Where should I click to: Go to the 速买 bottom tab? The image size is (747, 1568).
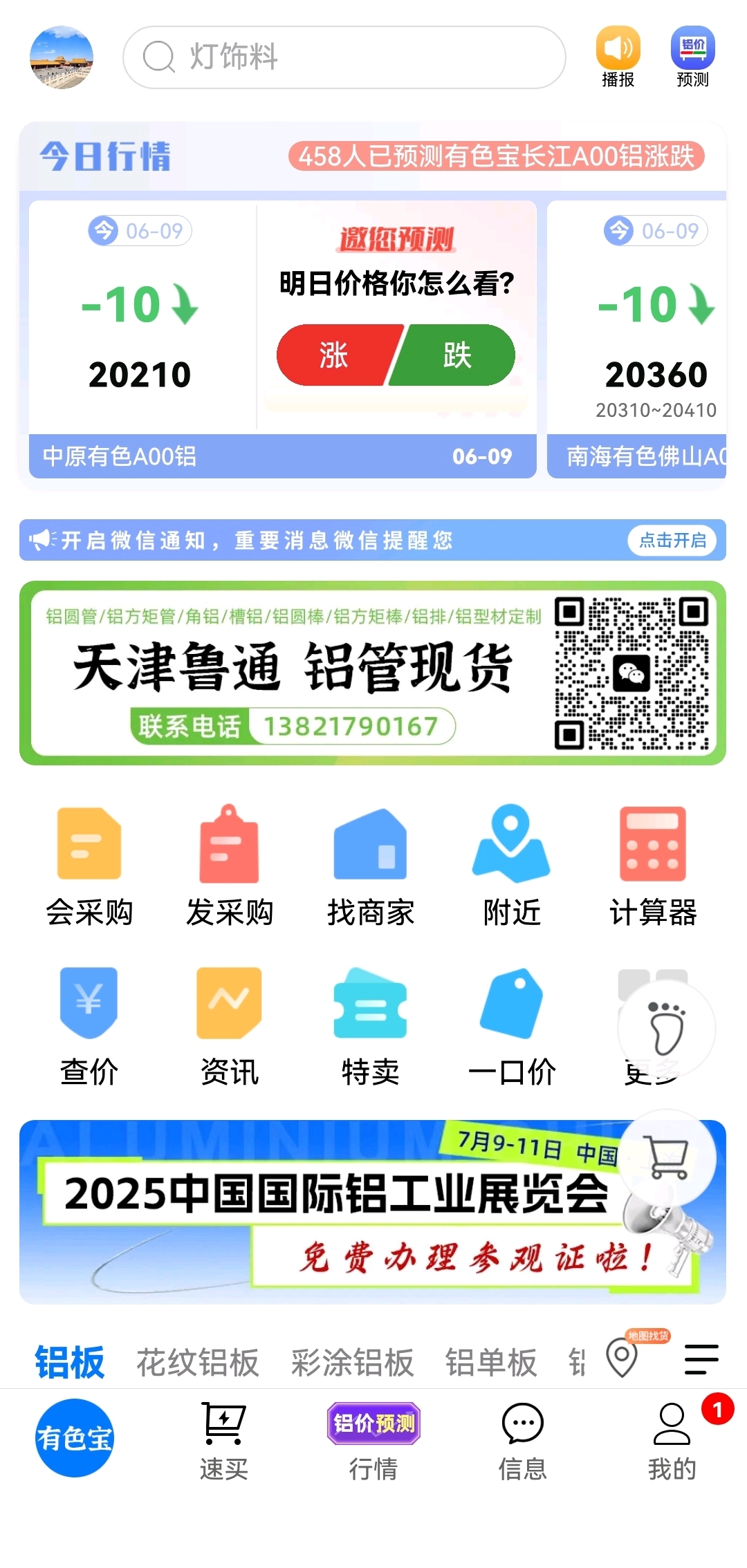224,1441
